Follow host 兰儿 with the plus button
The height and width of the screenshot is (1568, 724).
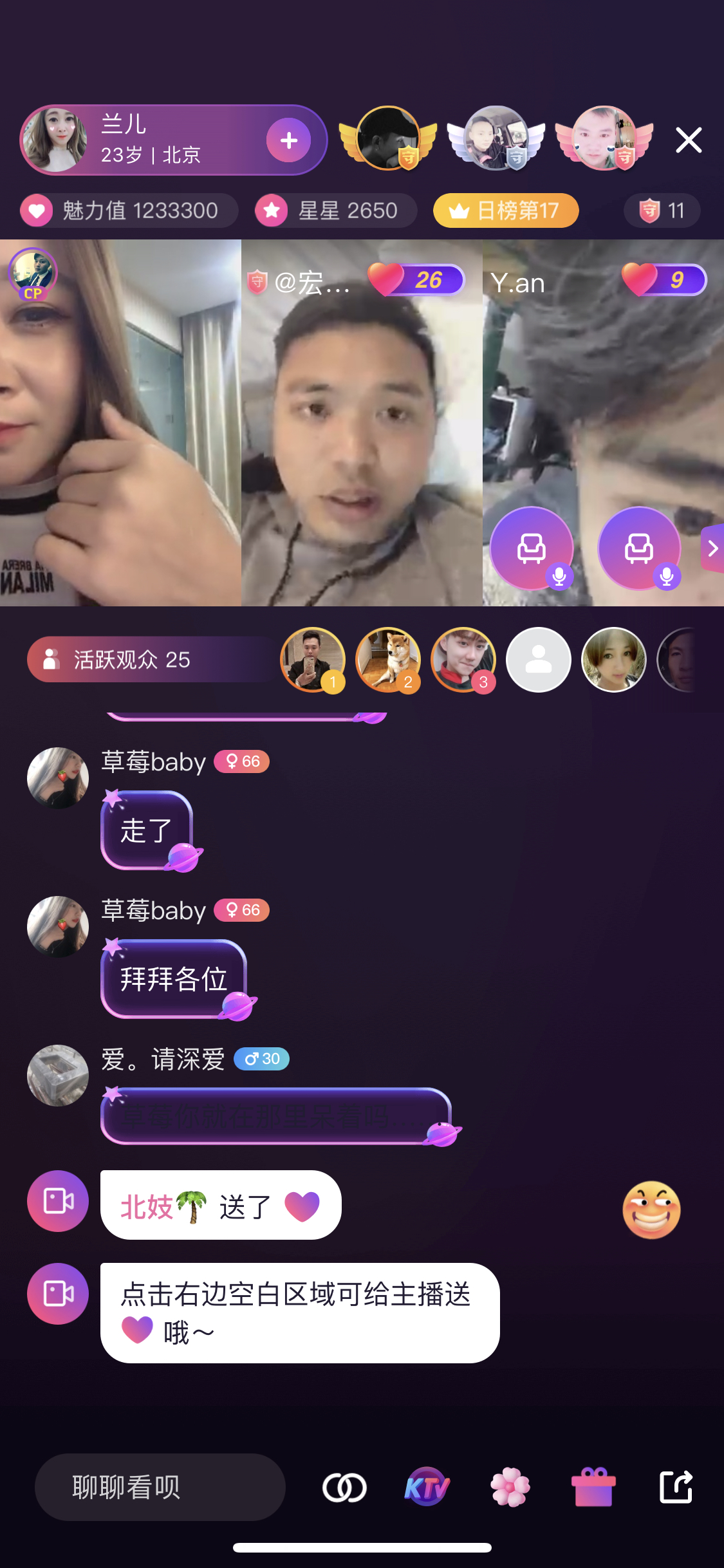(289, 140)
